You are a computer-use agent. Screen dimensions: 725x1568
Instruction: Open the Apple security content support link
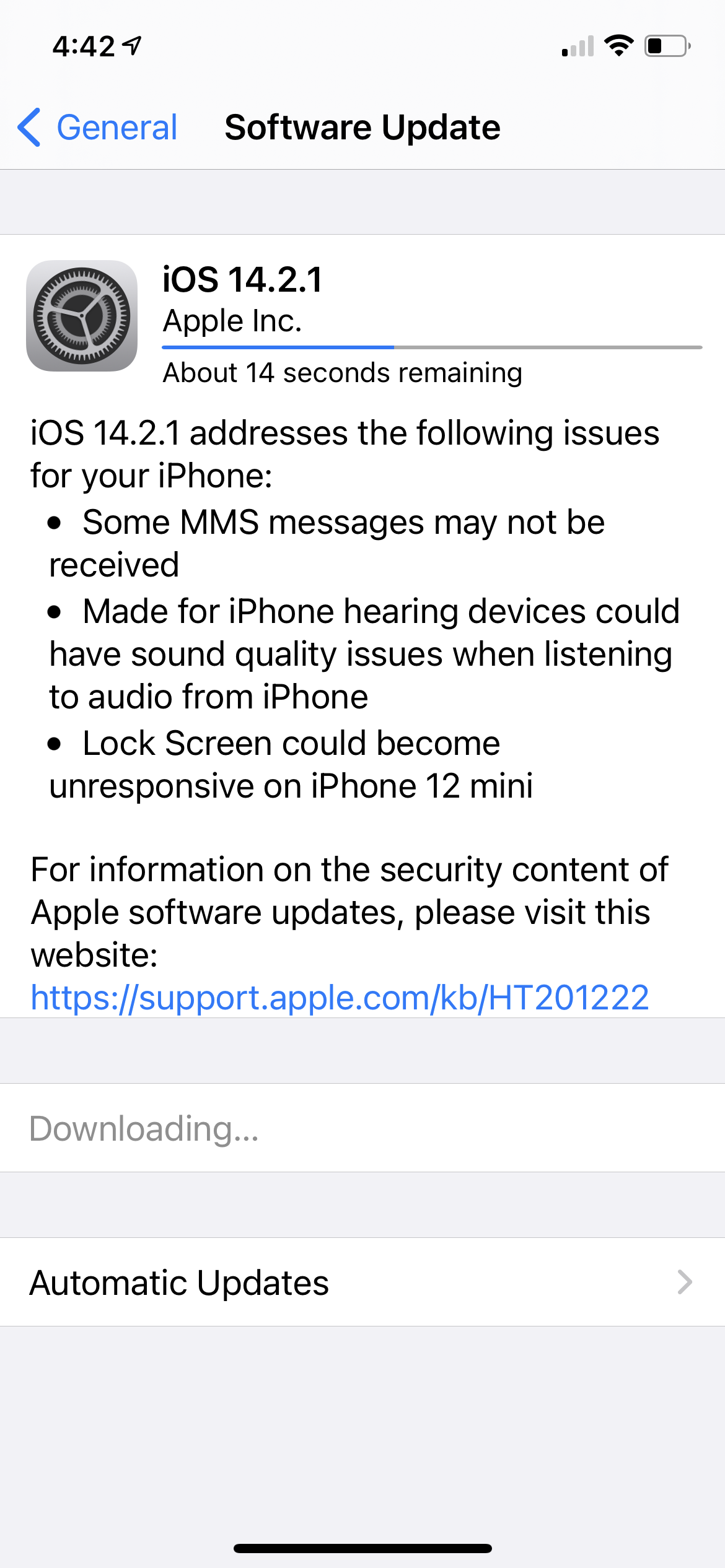(340, 997)
